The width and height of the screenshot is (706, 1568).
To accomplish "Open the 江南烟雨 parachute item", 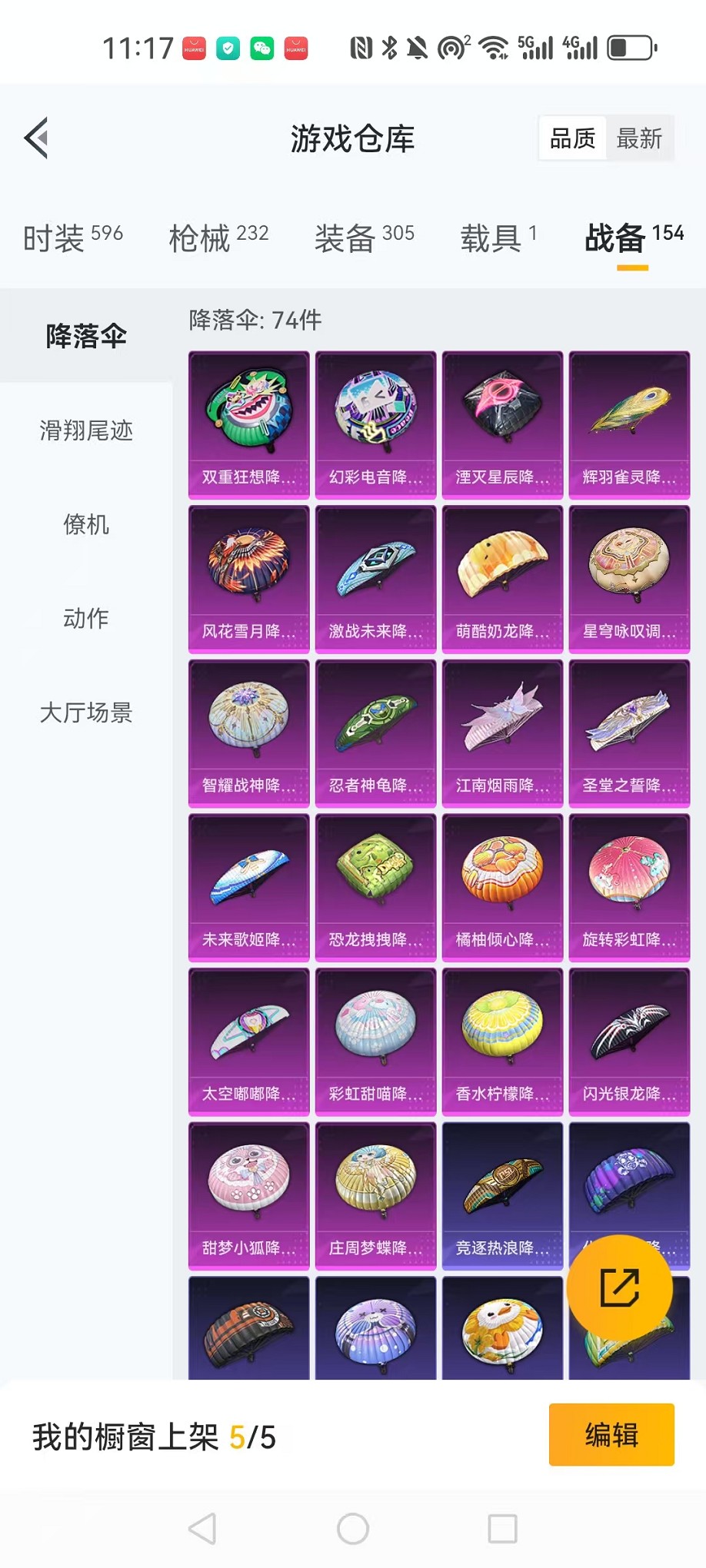I will tap(501, 730).
